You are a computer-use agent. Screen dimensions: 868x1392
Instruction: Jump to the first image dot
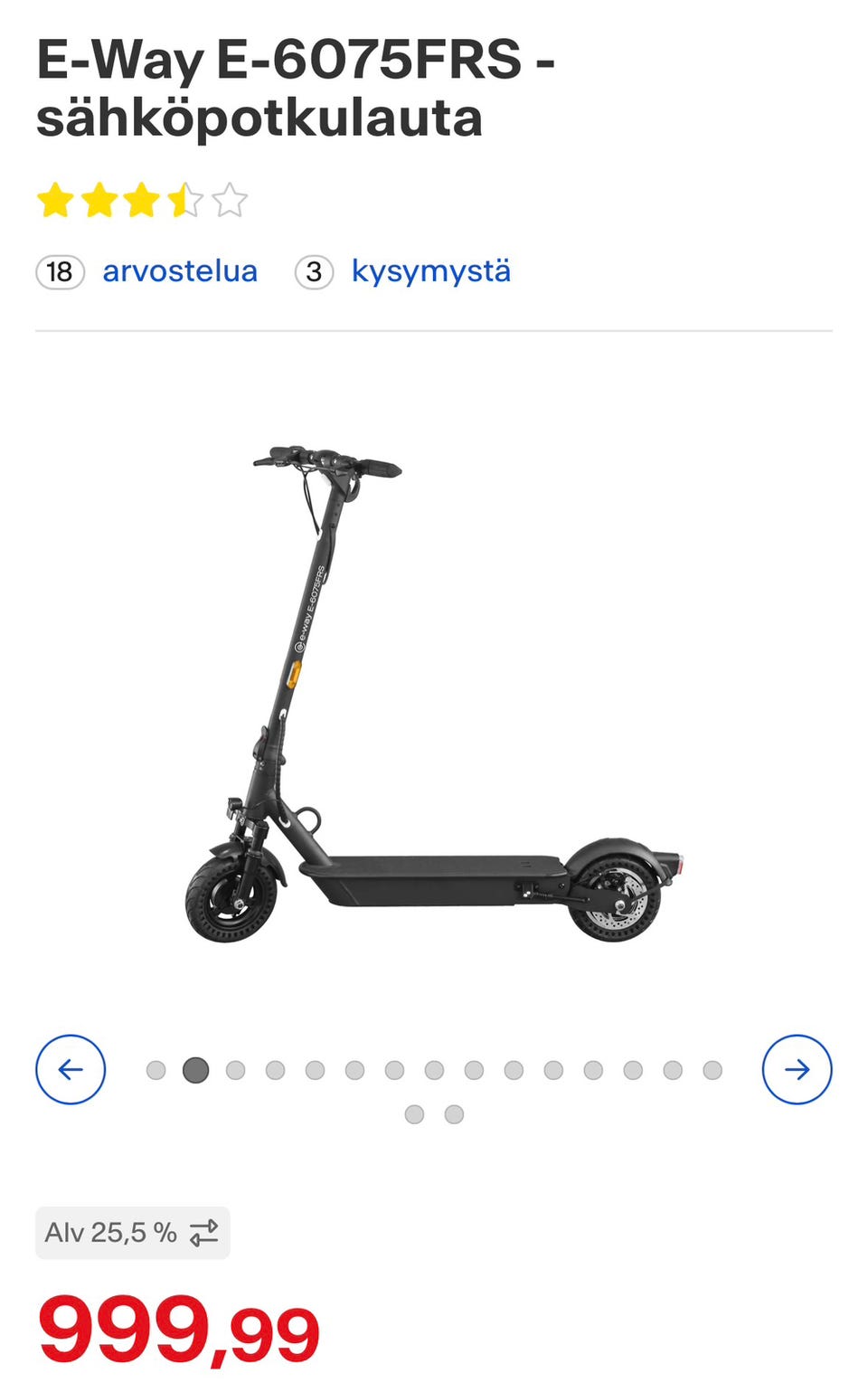click(x=156, y=1071)
